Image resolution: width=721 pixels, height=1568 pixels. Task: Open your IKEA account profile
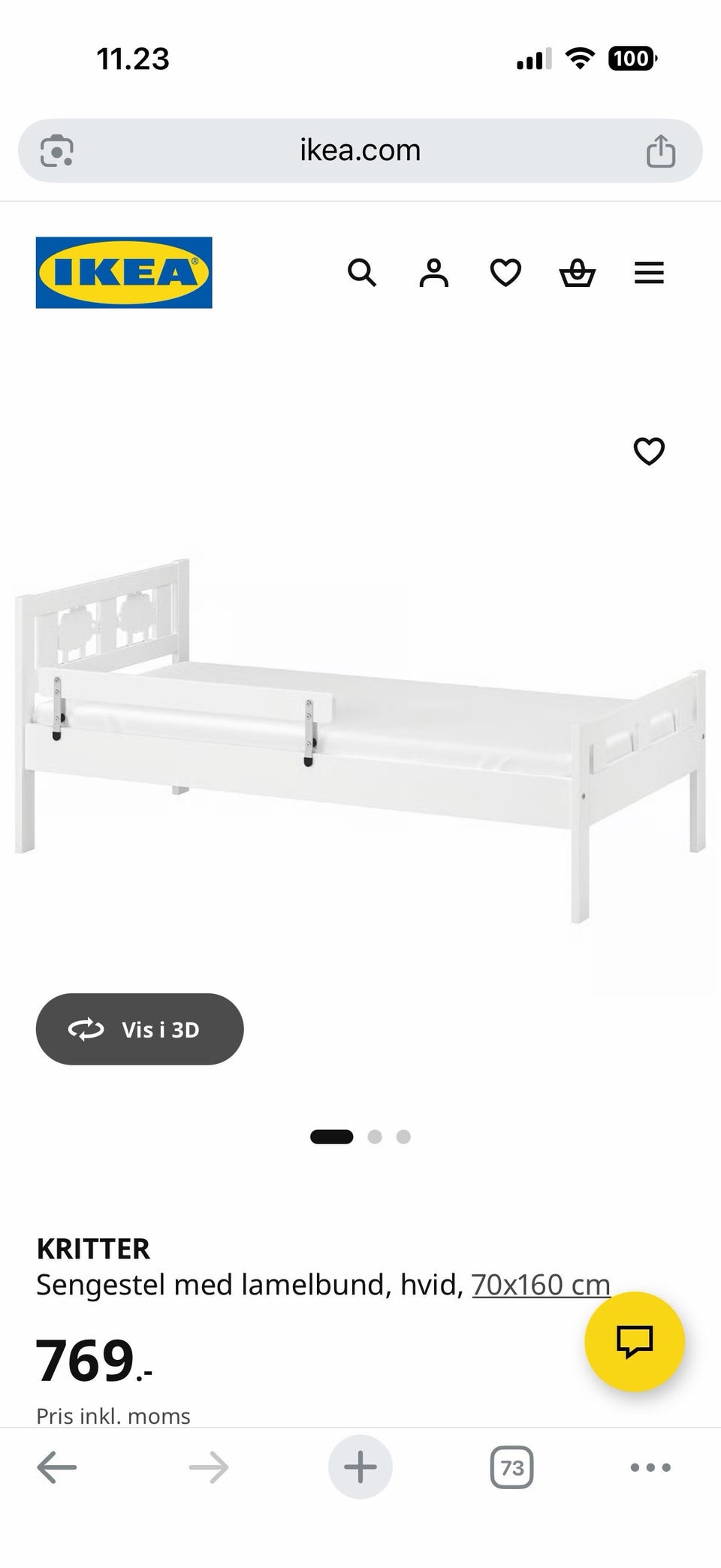click(433, 273)
